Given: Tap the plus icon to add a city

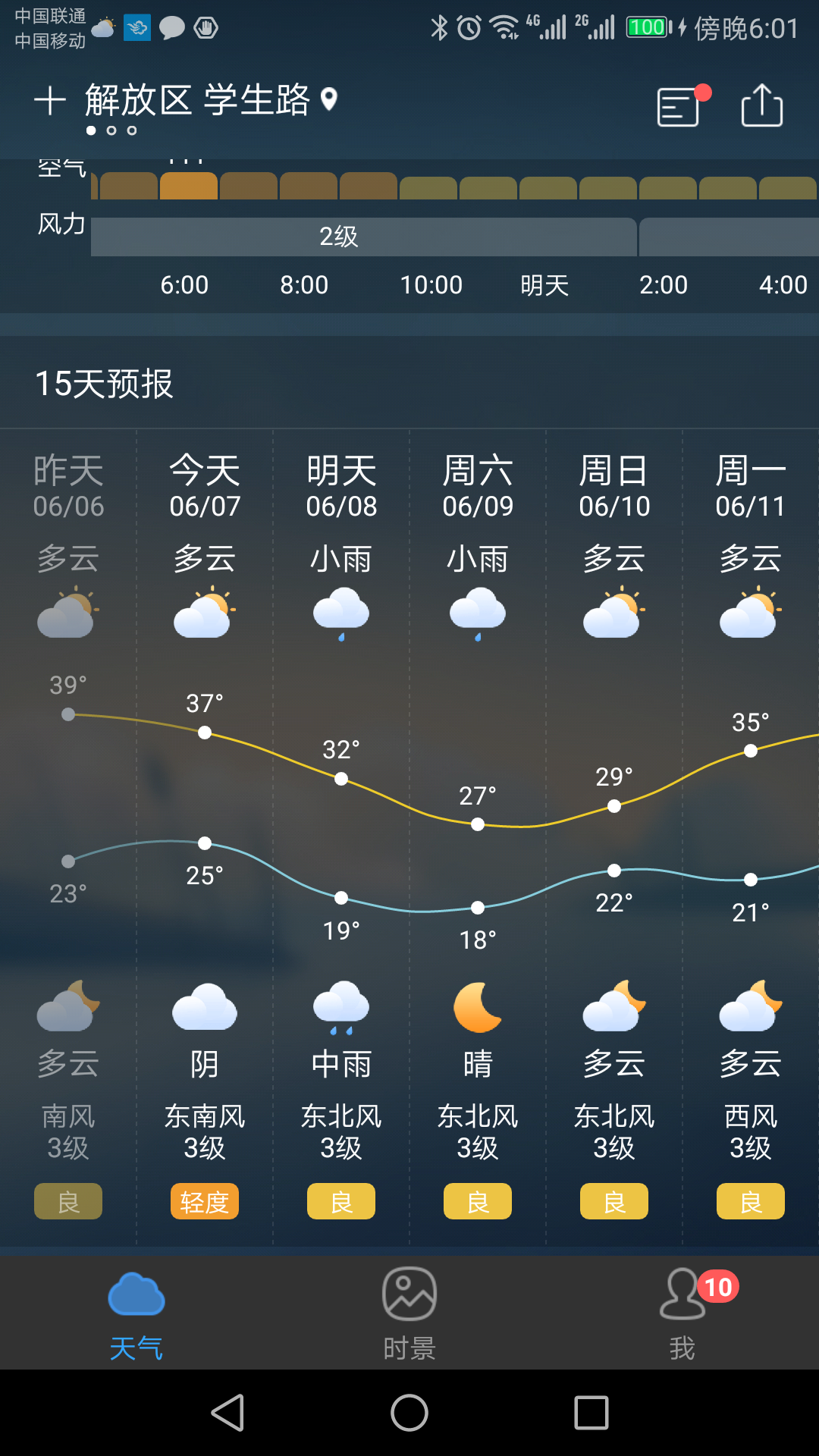Looking at the screenshot, I should tap(50, 101).
